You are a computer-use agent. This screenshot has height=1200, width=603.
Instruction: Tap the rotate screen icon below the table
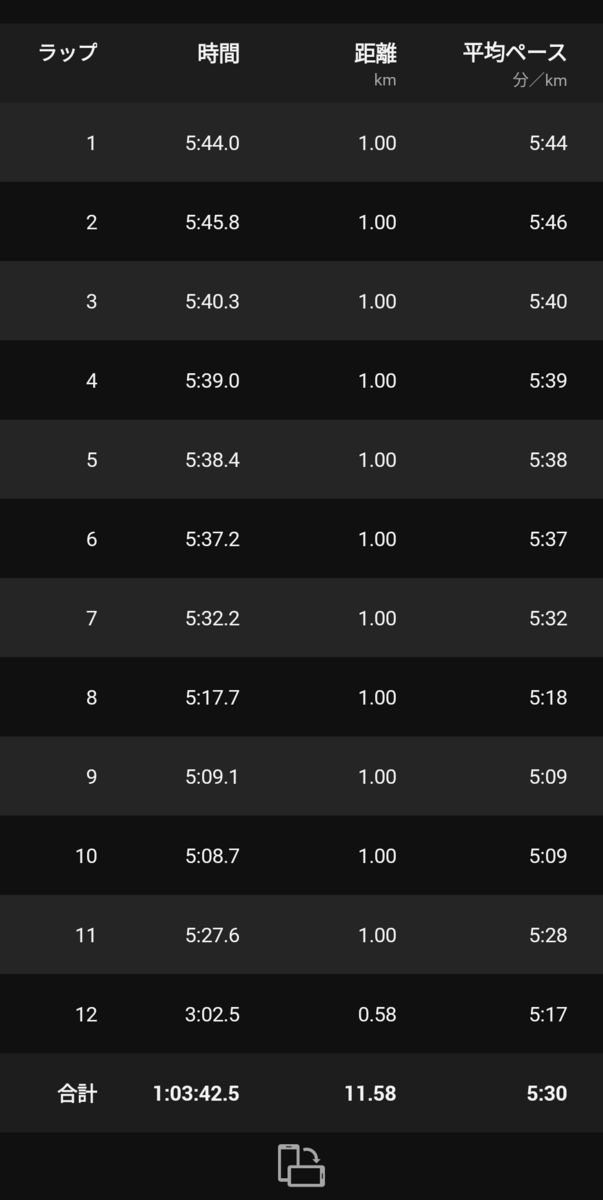point(301,1166)
